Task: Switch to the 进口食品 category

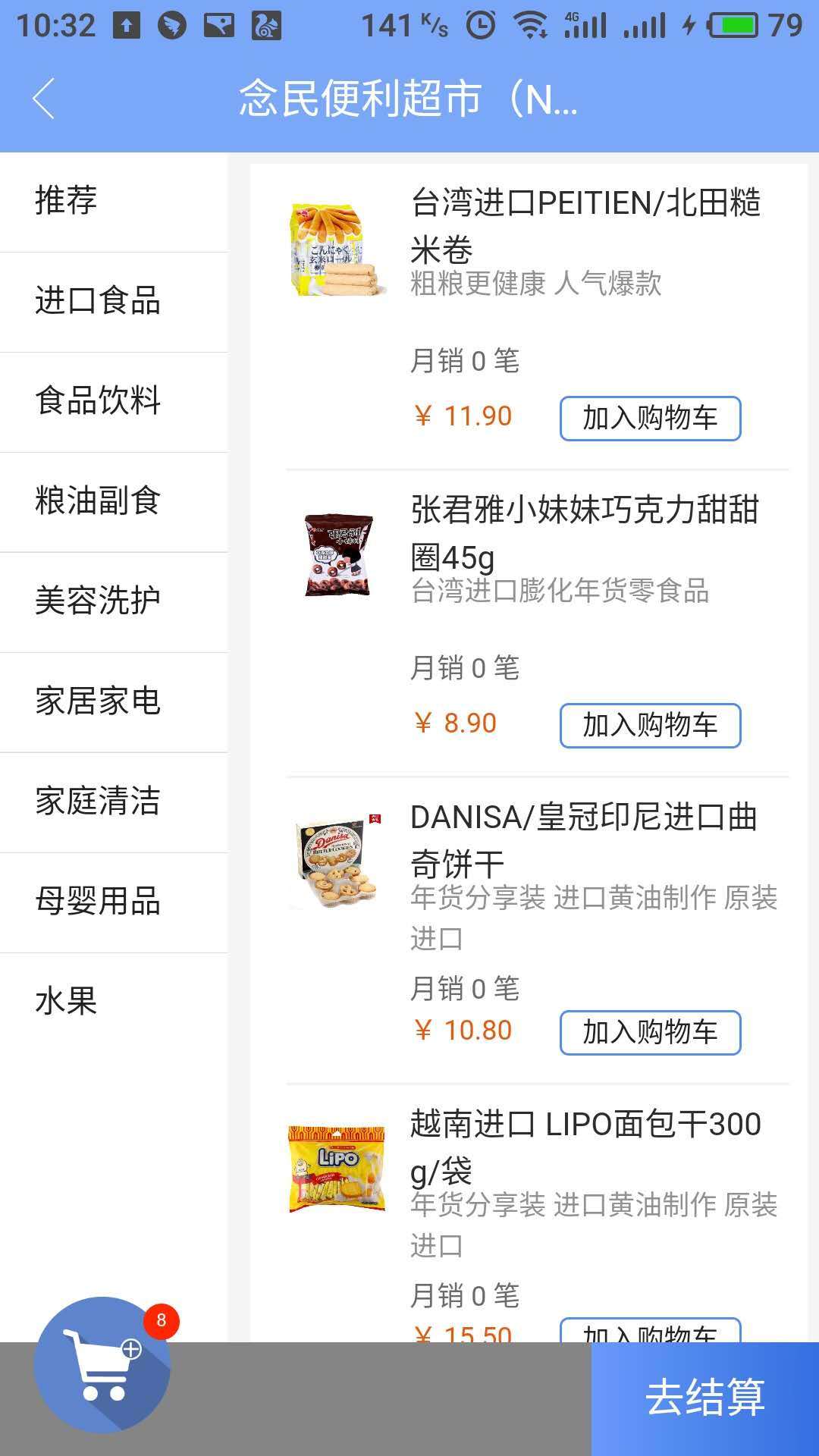Action: pos(114,302)
